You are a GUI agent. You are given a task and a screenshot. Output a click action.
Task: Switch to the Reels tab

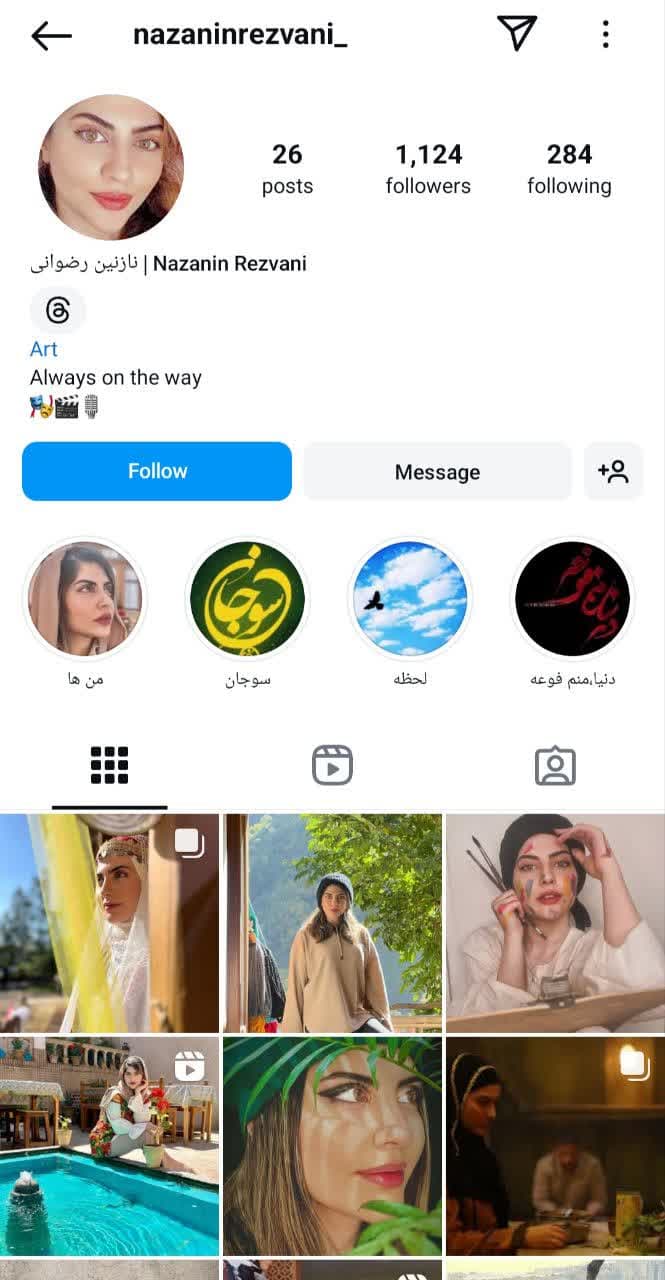[332, 765]
